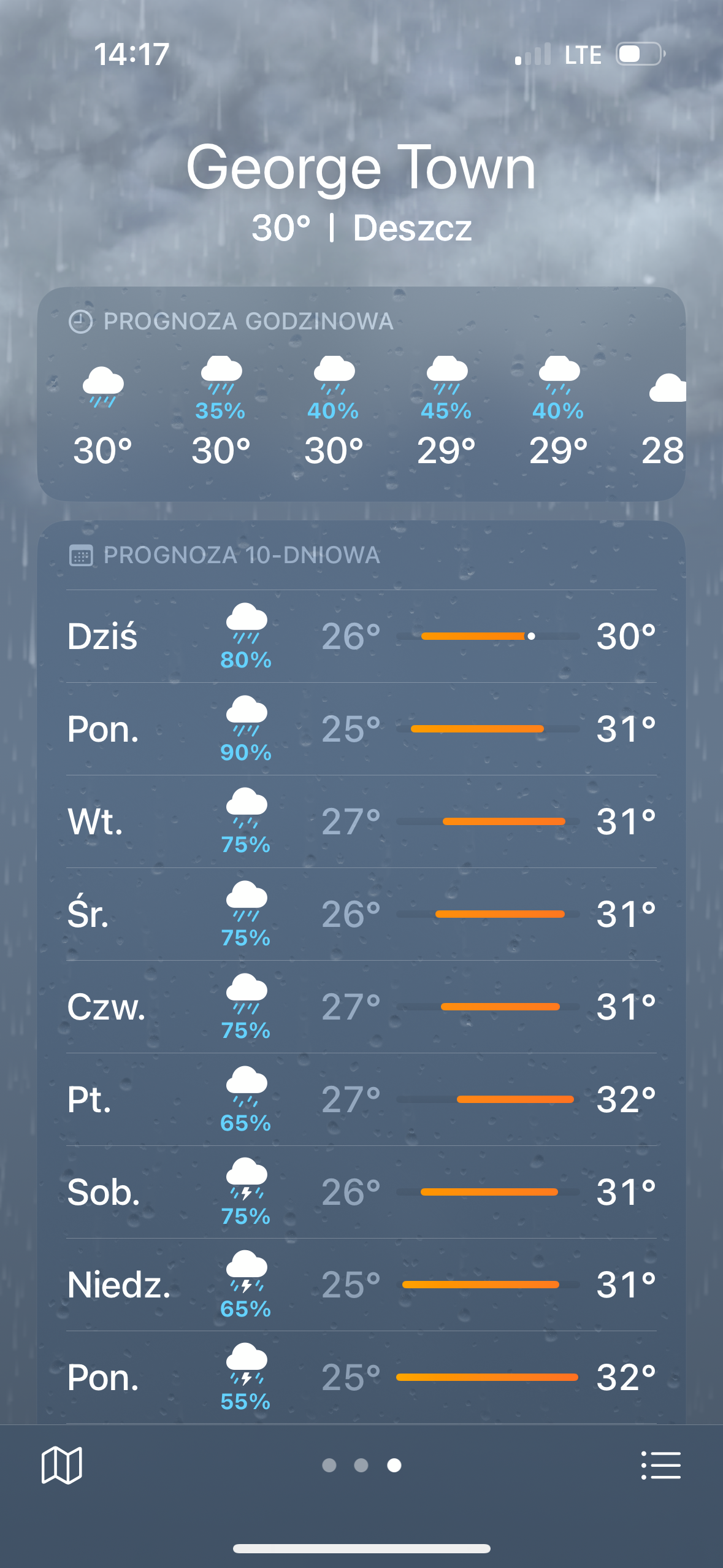Open the weather map icon
The image size is (723, 1568).
[x=61, y=1466]
